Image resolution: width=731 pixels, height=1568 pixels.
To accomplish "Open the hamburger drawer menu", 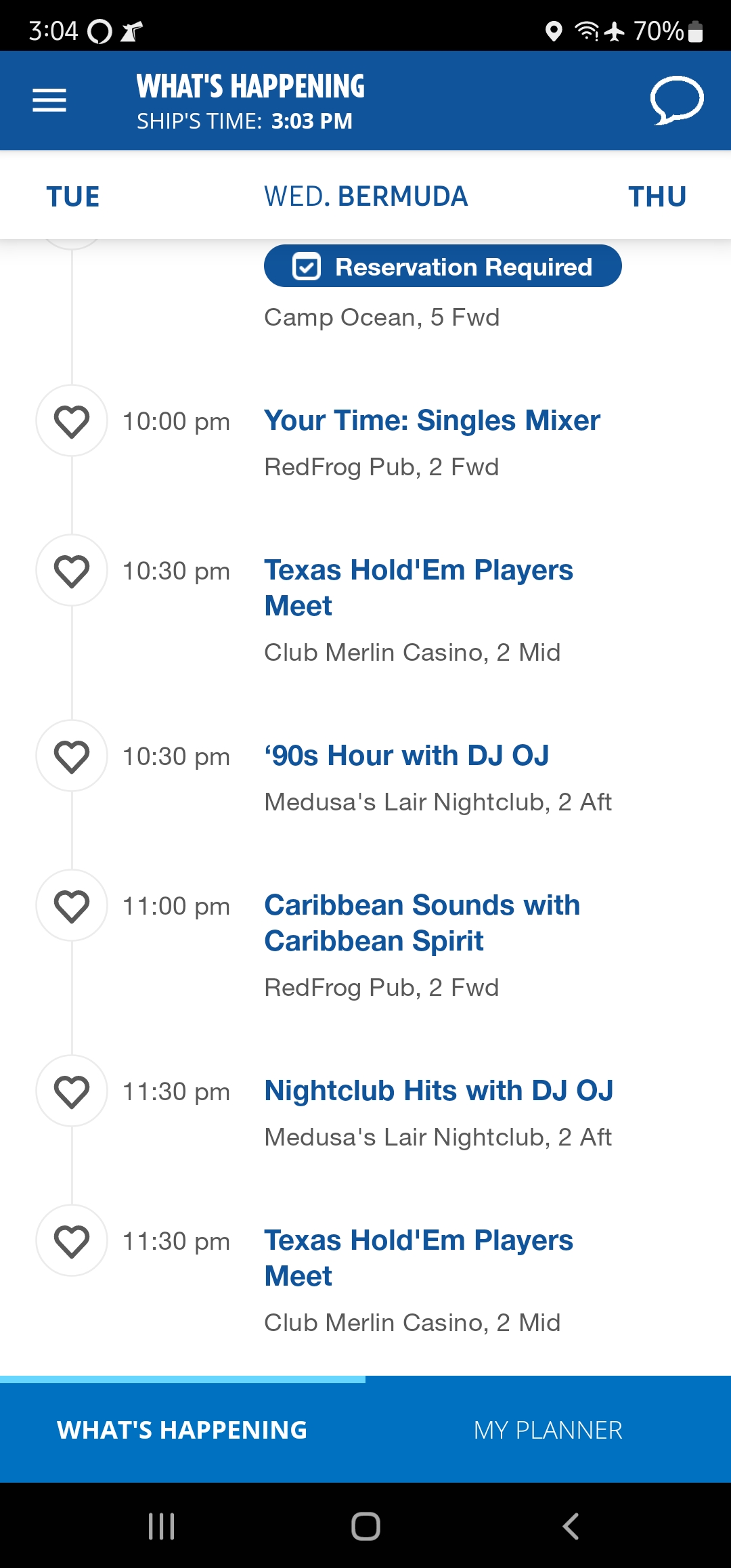I will coord(49,100).
